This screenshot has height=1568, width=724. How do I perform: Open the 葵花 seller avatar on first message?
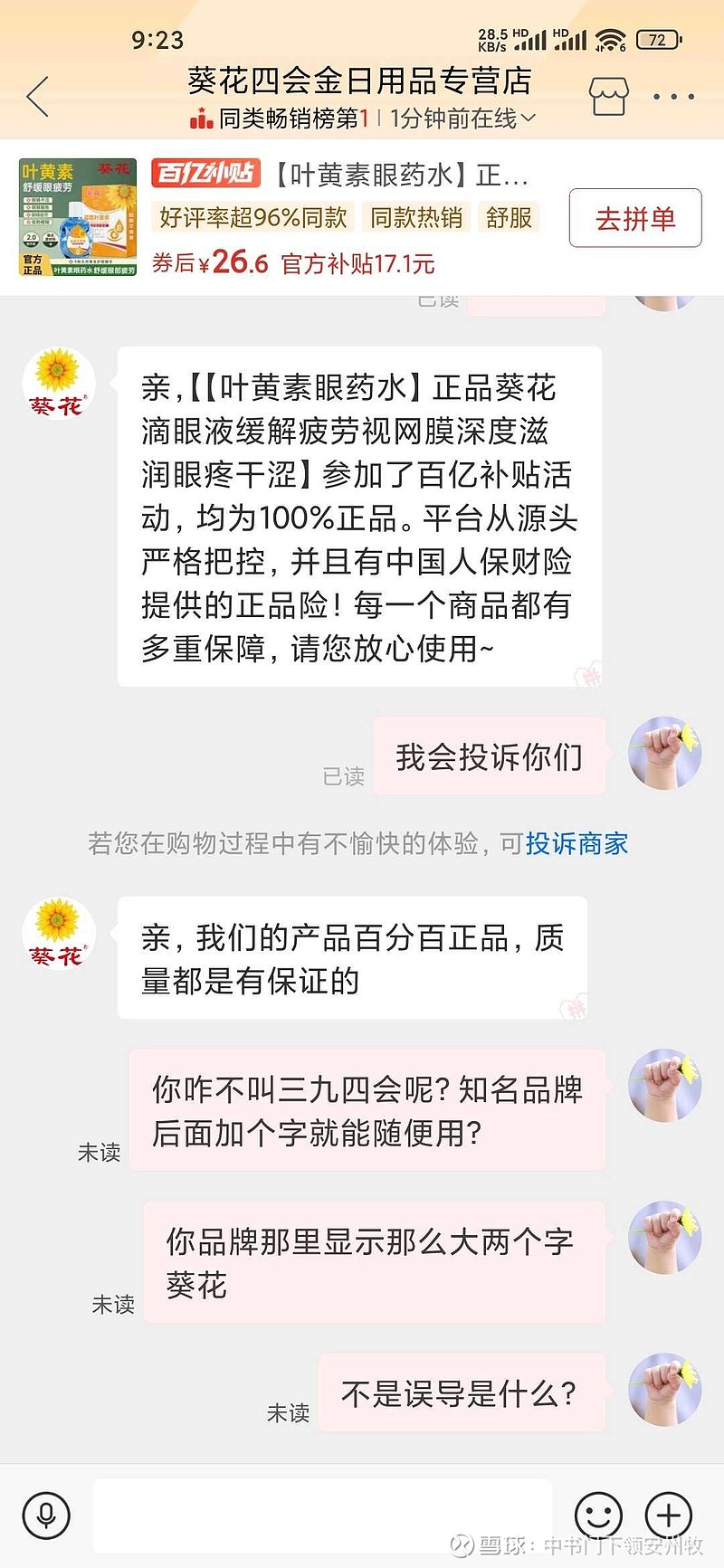[58, 384]
